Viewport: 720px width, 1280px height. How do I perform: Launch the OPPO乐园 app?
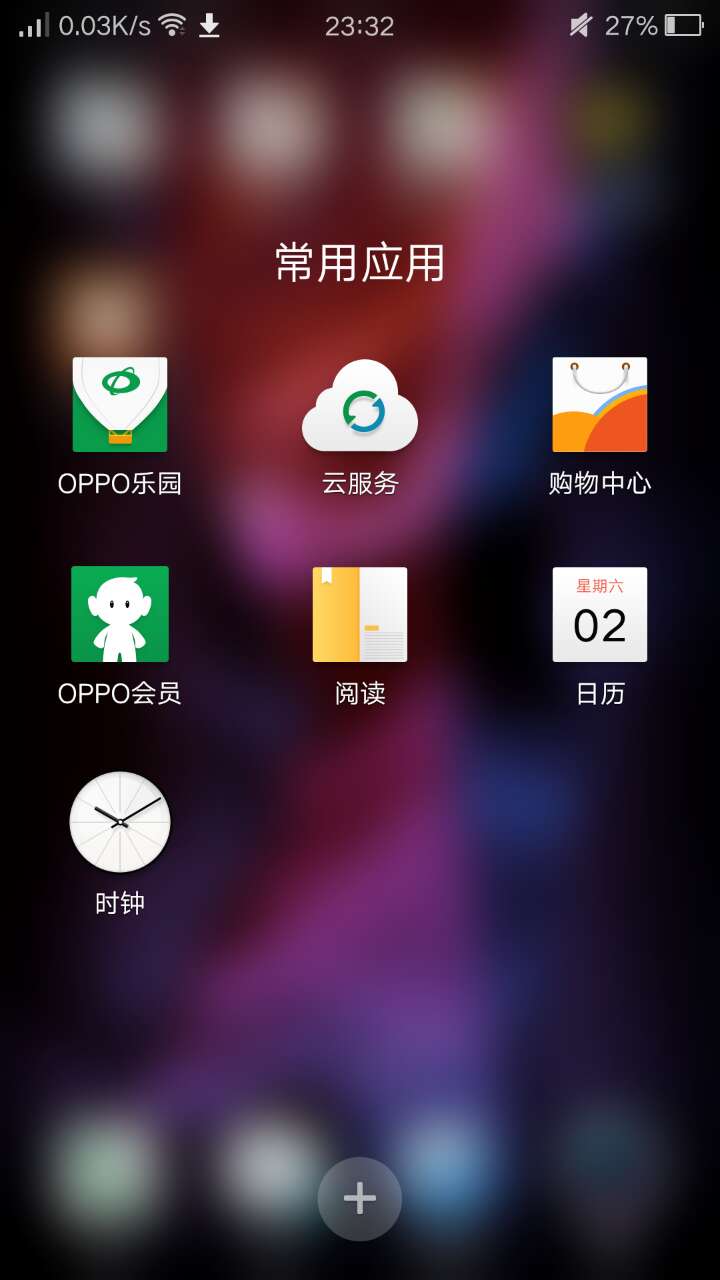(x=119, y=404)
